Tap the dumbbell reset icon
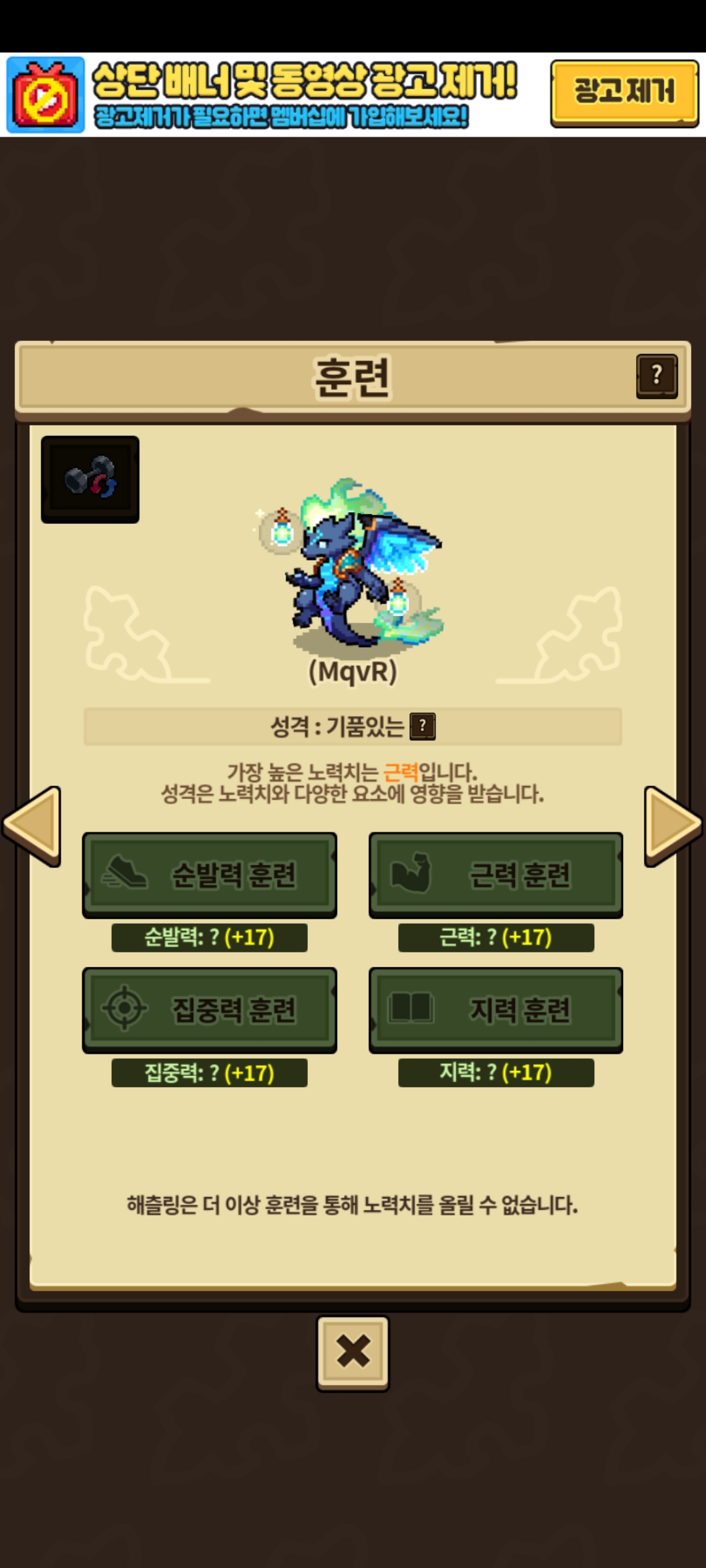The image size is (706, 1568). point(90,480)
